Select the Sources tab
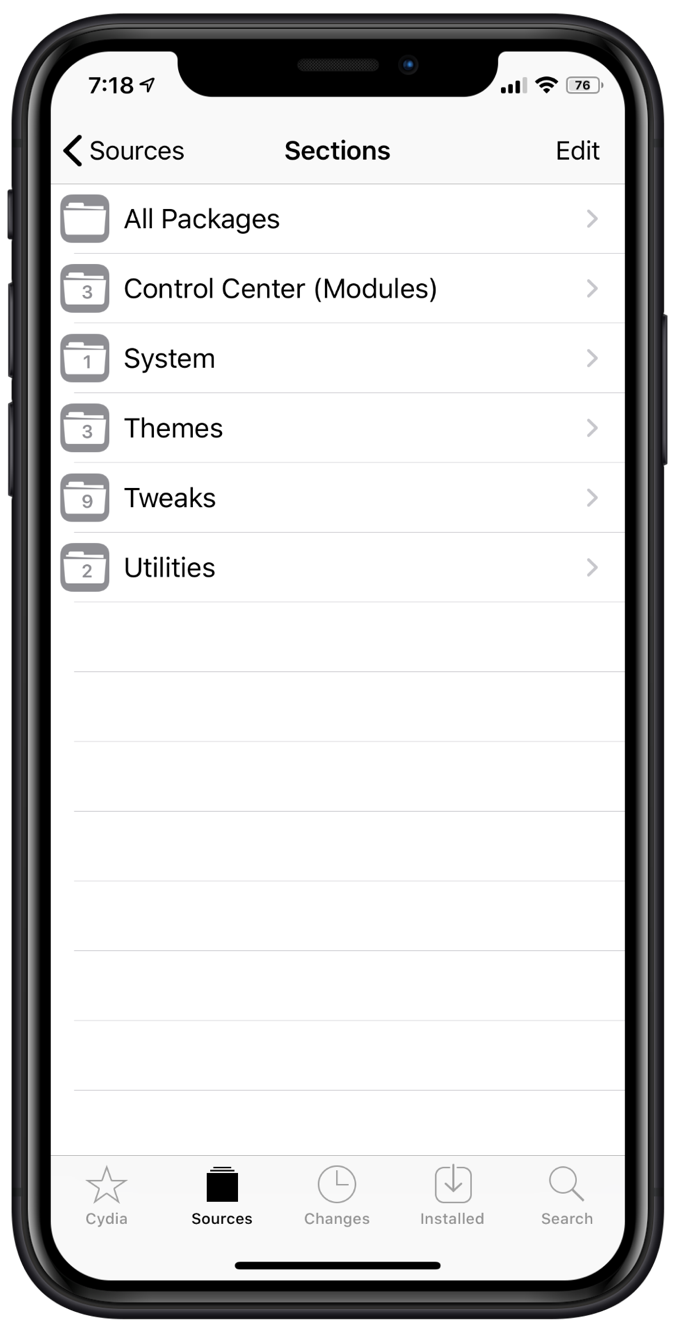This screenshot has width=675, height=1336. coord(222,1196)
